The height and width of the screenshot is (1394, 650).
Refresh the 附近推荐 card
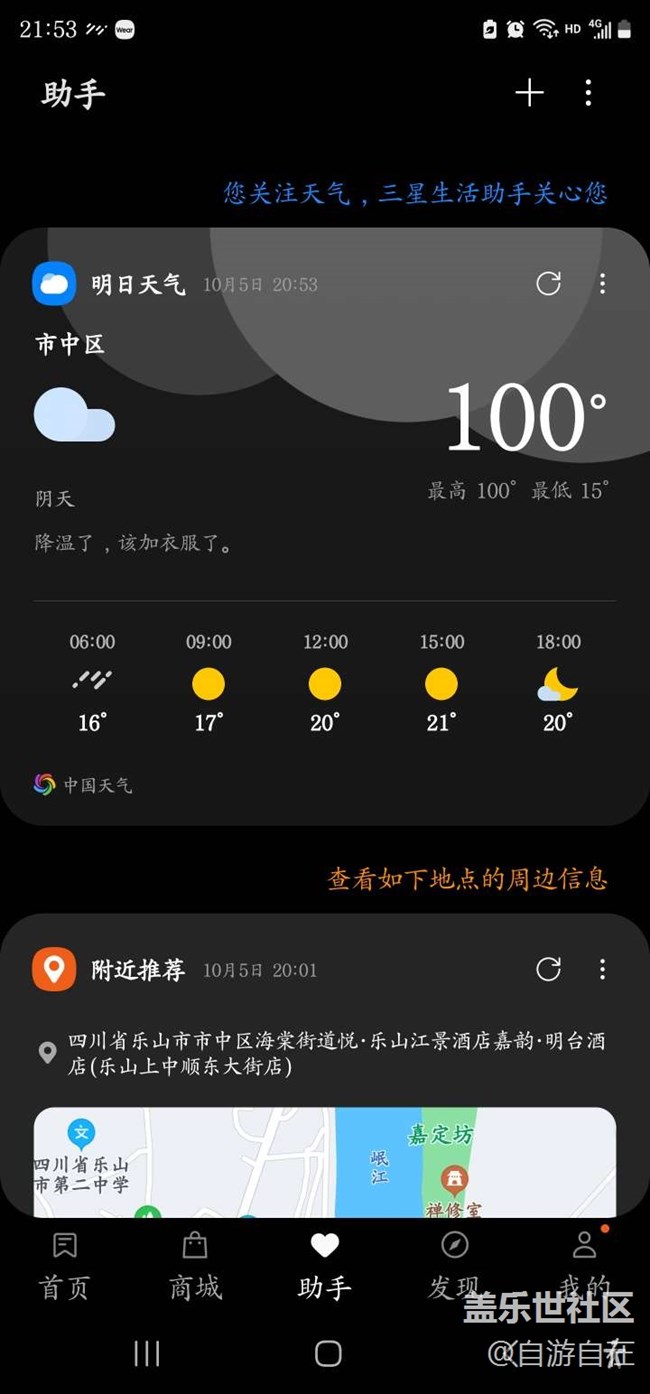548,969
